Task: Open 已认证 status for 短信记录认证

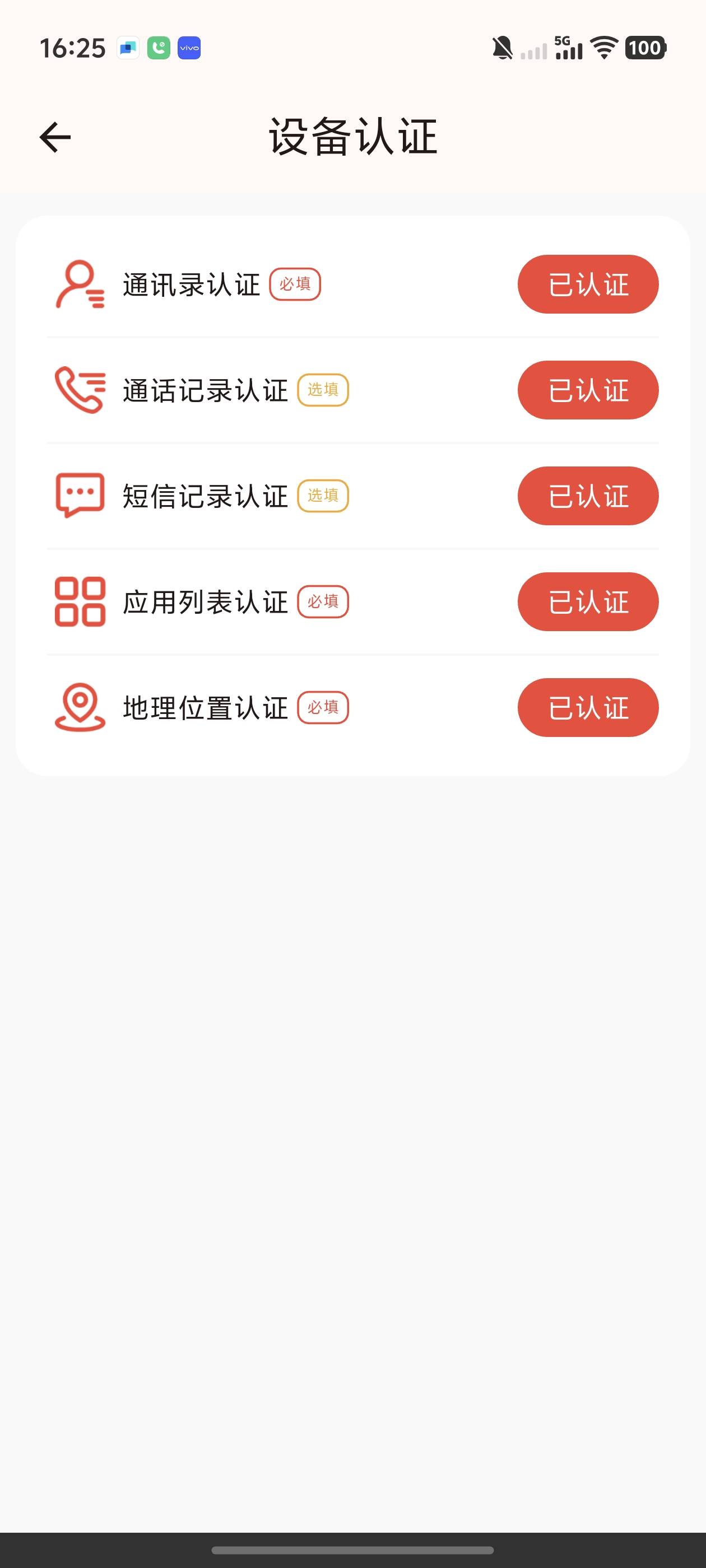Action: coord(588,496)
